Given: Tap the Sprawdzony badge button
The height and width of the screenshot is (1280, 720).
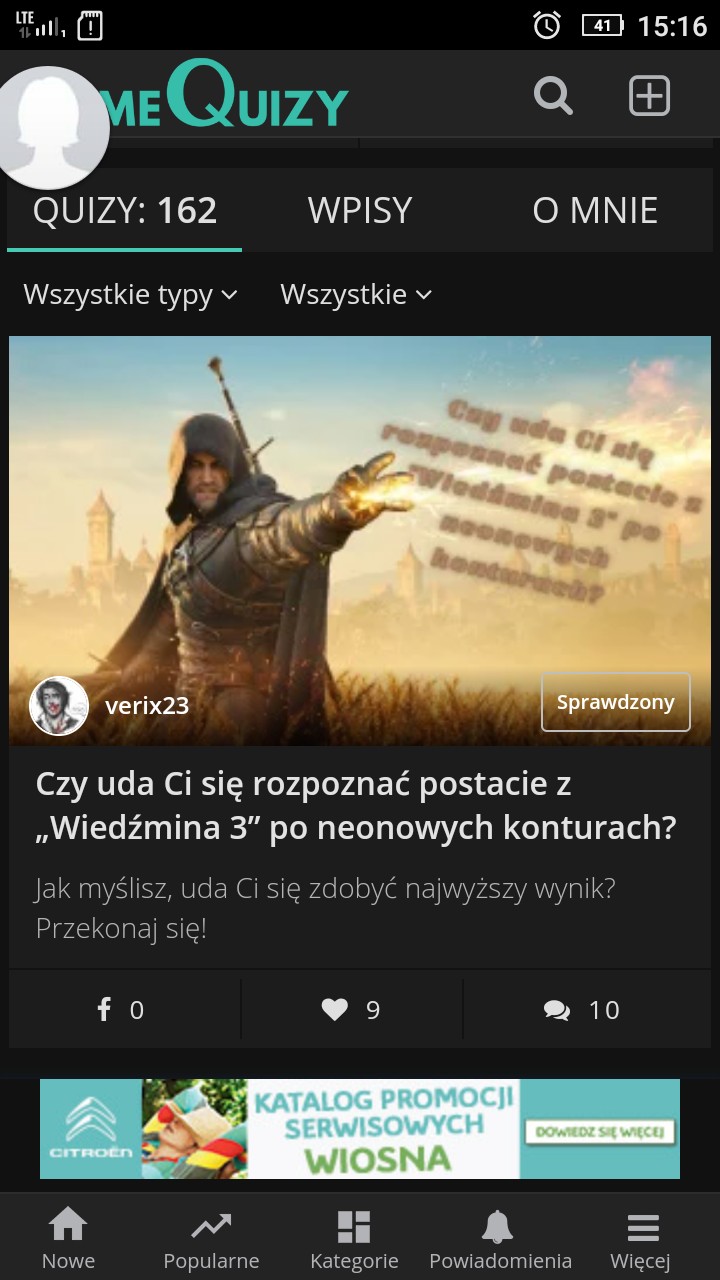Looking at the screenshot, I should click(615, 702).
